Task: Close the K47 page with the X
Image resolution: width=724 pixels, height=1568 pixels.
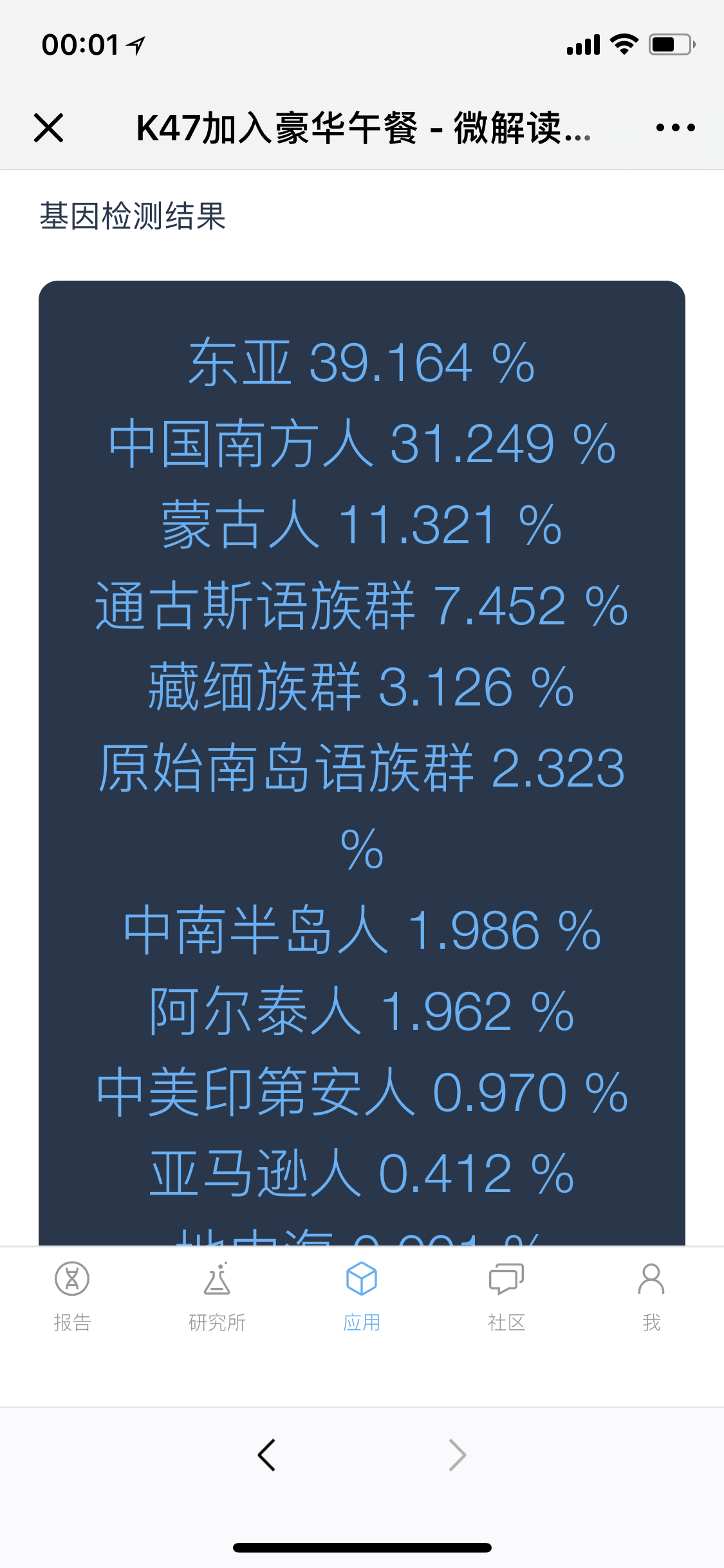Action: 48,127
